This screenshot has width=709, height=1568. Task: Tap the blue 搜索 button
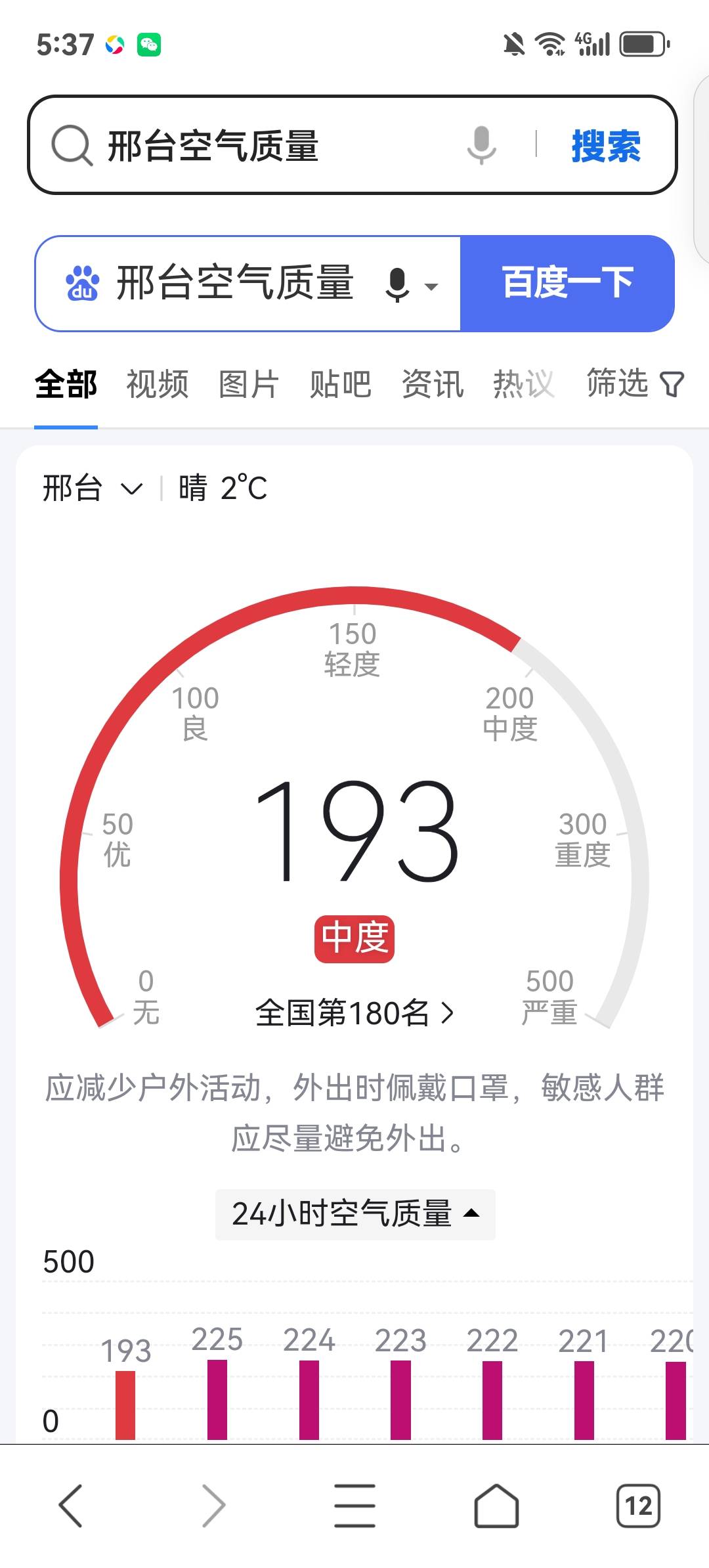coord(605,146)
